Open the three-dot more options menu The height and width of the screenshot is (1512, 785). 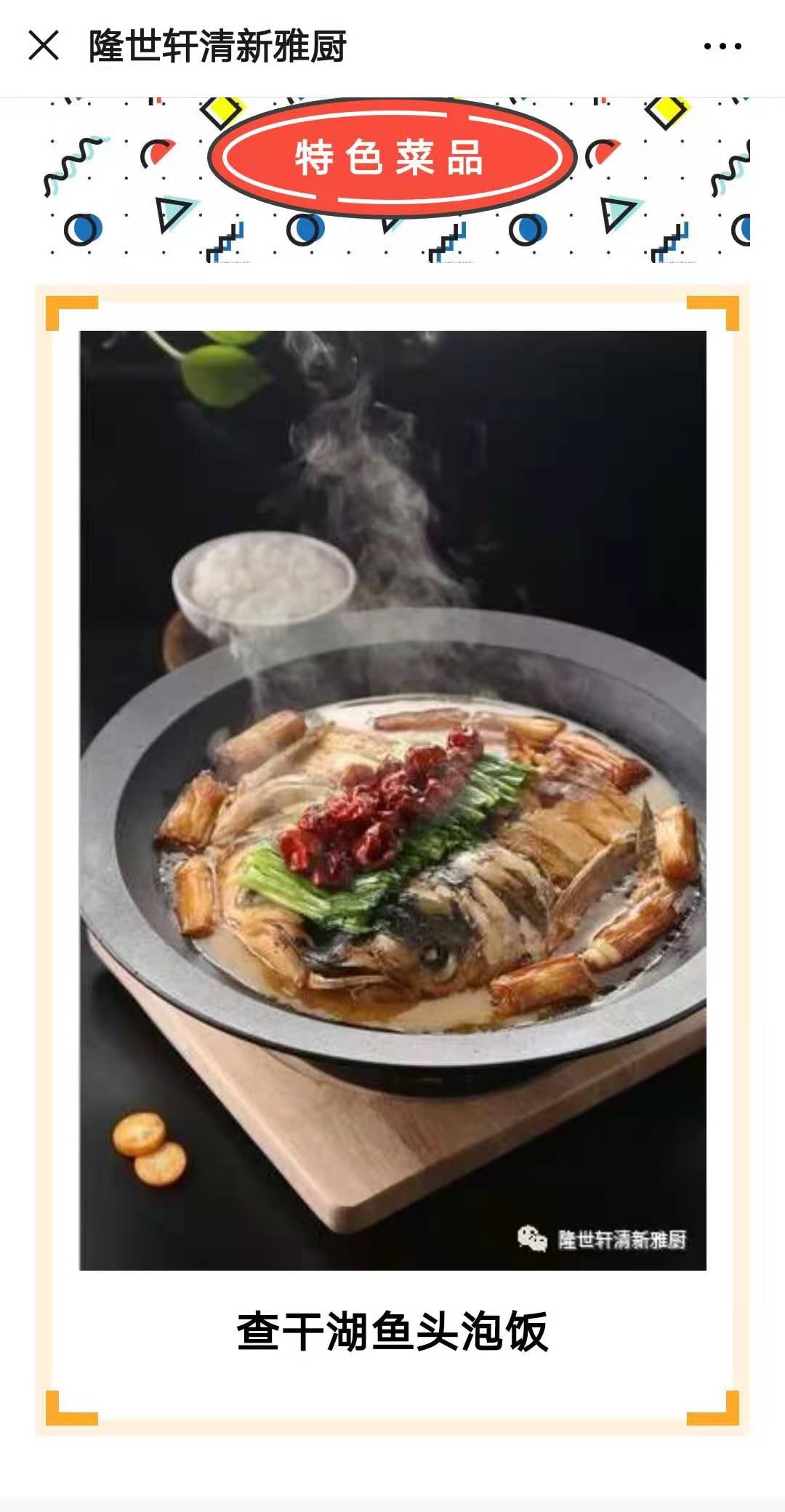[722, 47]
